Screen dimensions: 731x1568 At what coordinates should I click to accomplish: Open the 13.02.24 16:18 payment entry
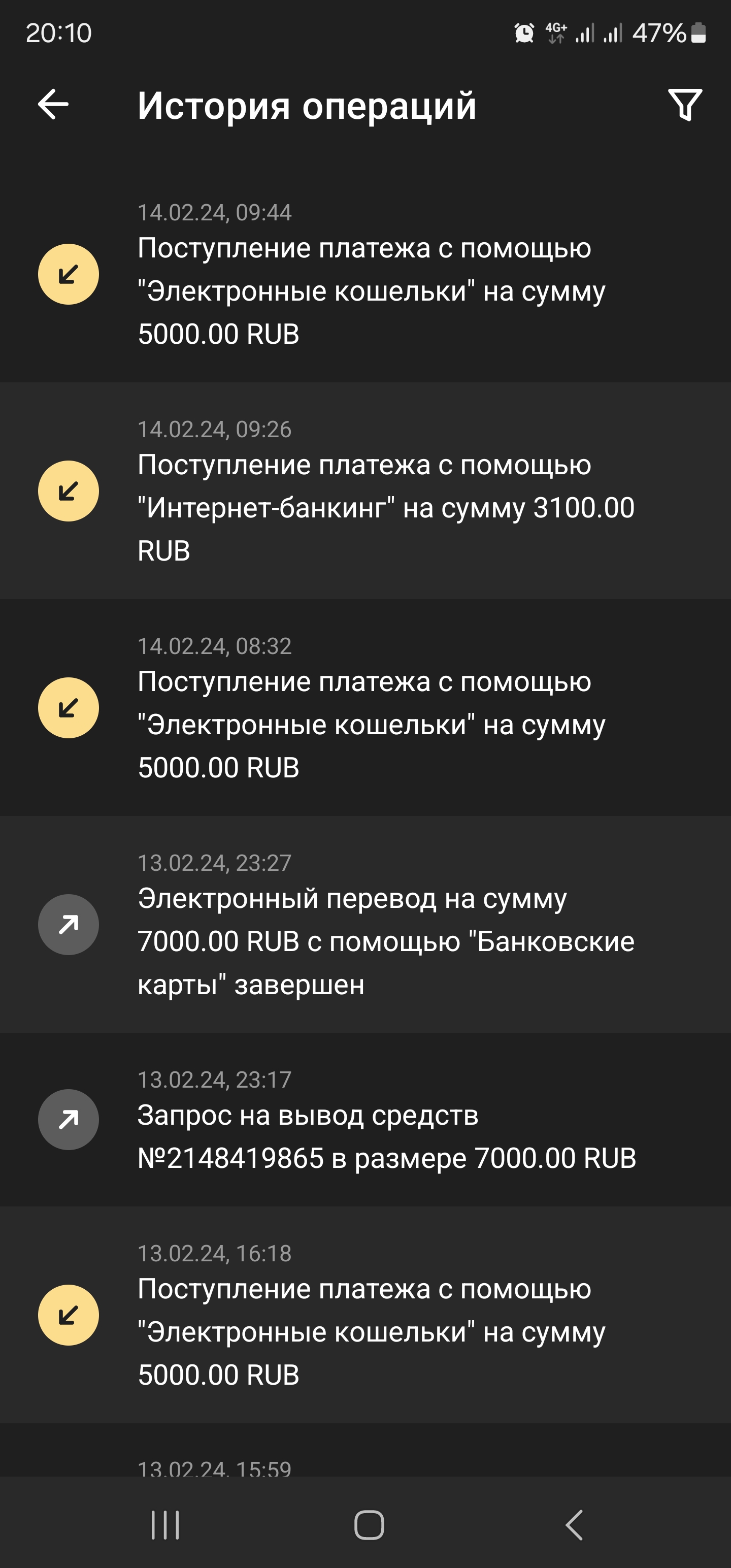[x=365, y=1315]
